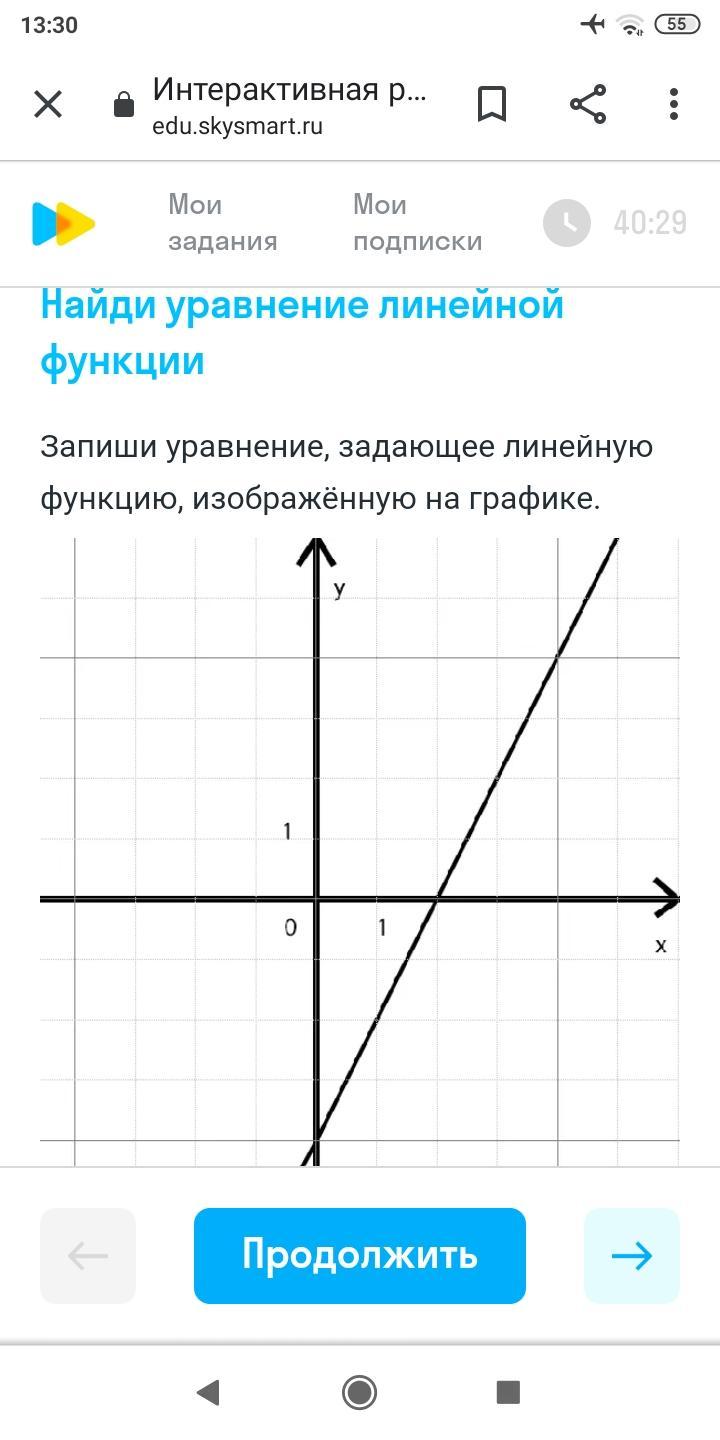Open the browser overflow menu
Viewport: 720px width, 1440px height.
[x=674, y=104]
